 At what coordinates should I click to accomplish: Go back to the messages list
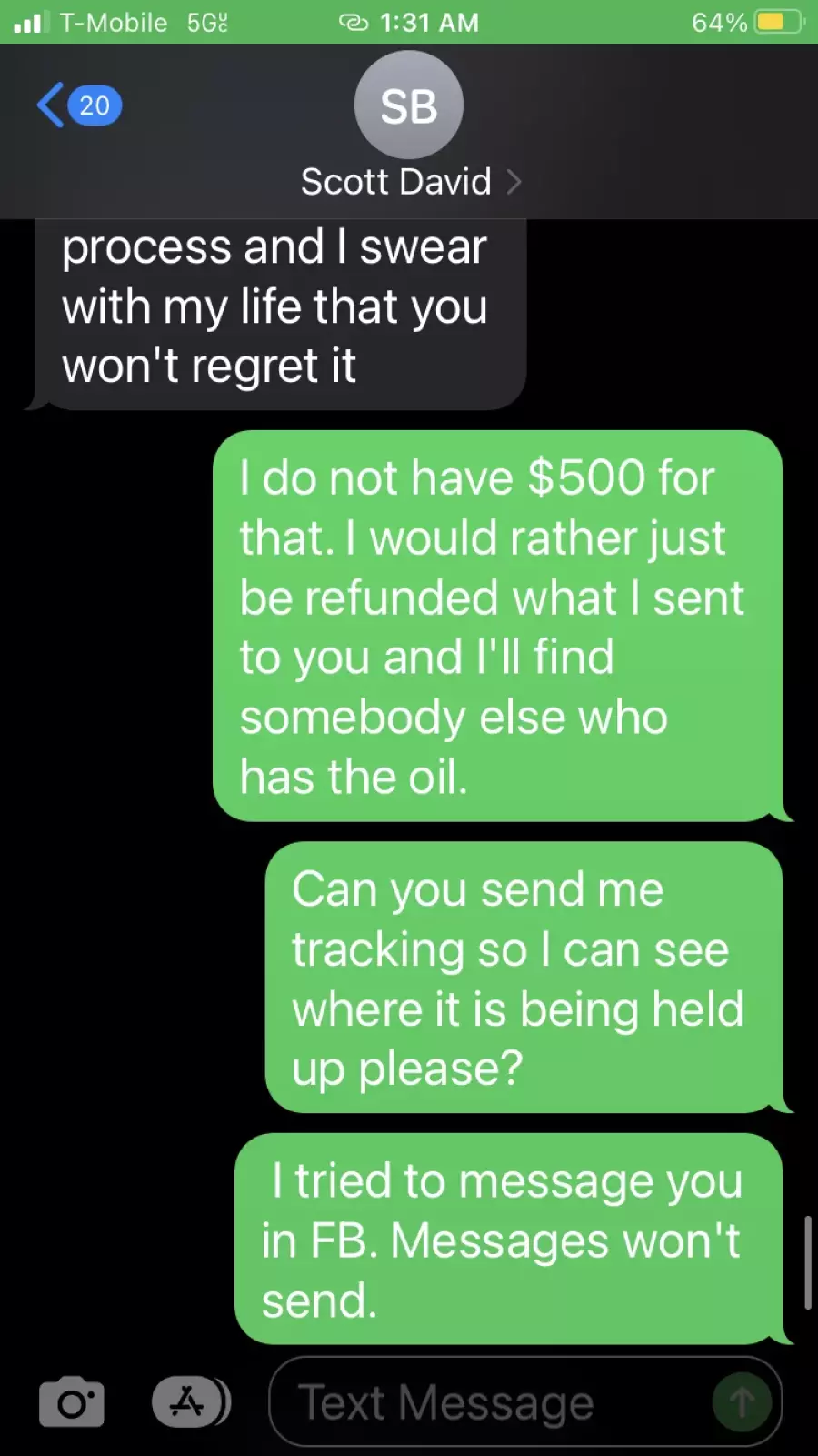(x=79, y=105)
